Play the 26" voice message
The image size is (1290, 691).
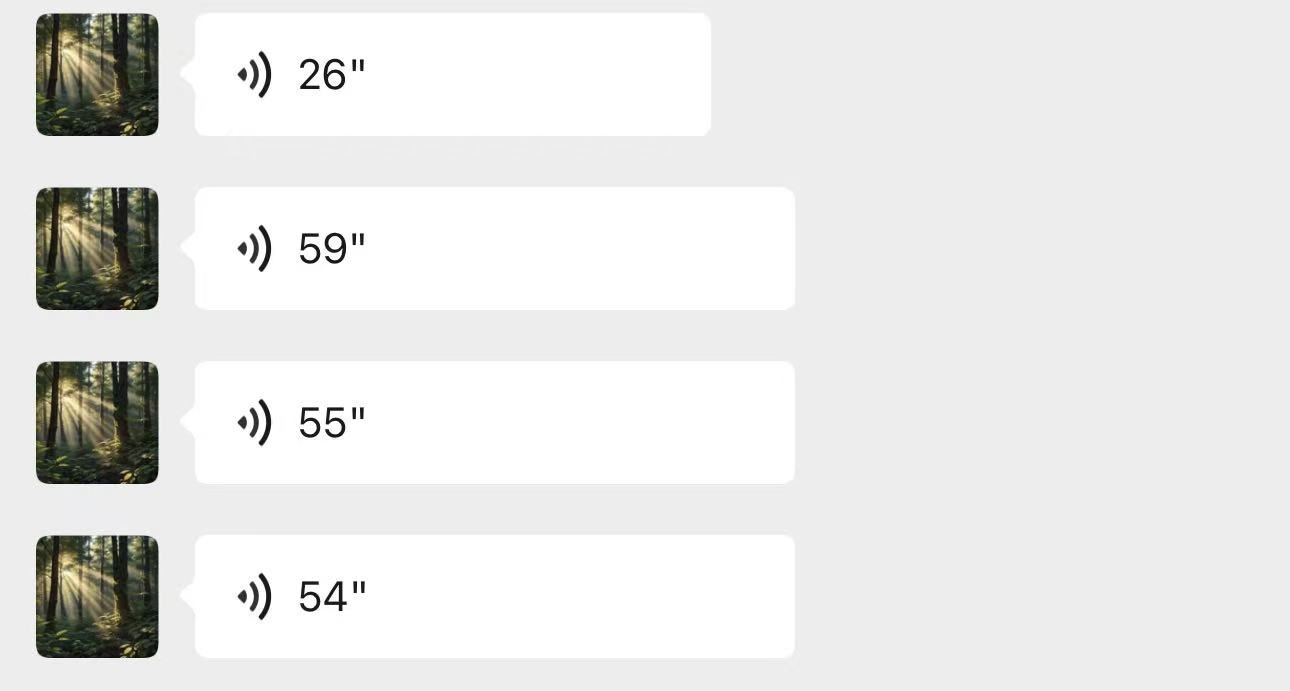point(452,75)
